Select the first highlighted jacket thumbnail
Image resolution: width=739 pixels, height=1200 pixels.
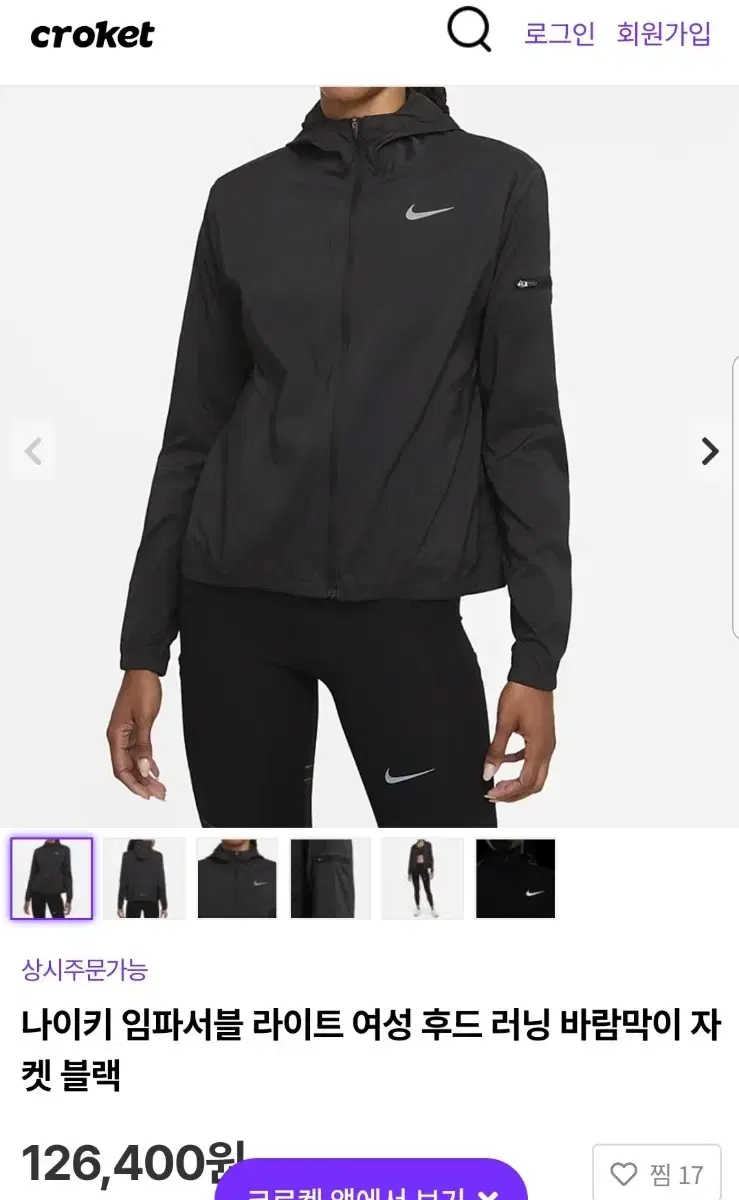coord(52,879)
